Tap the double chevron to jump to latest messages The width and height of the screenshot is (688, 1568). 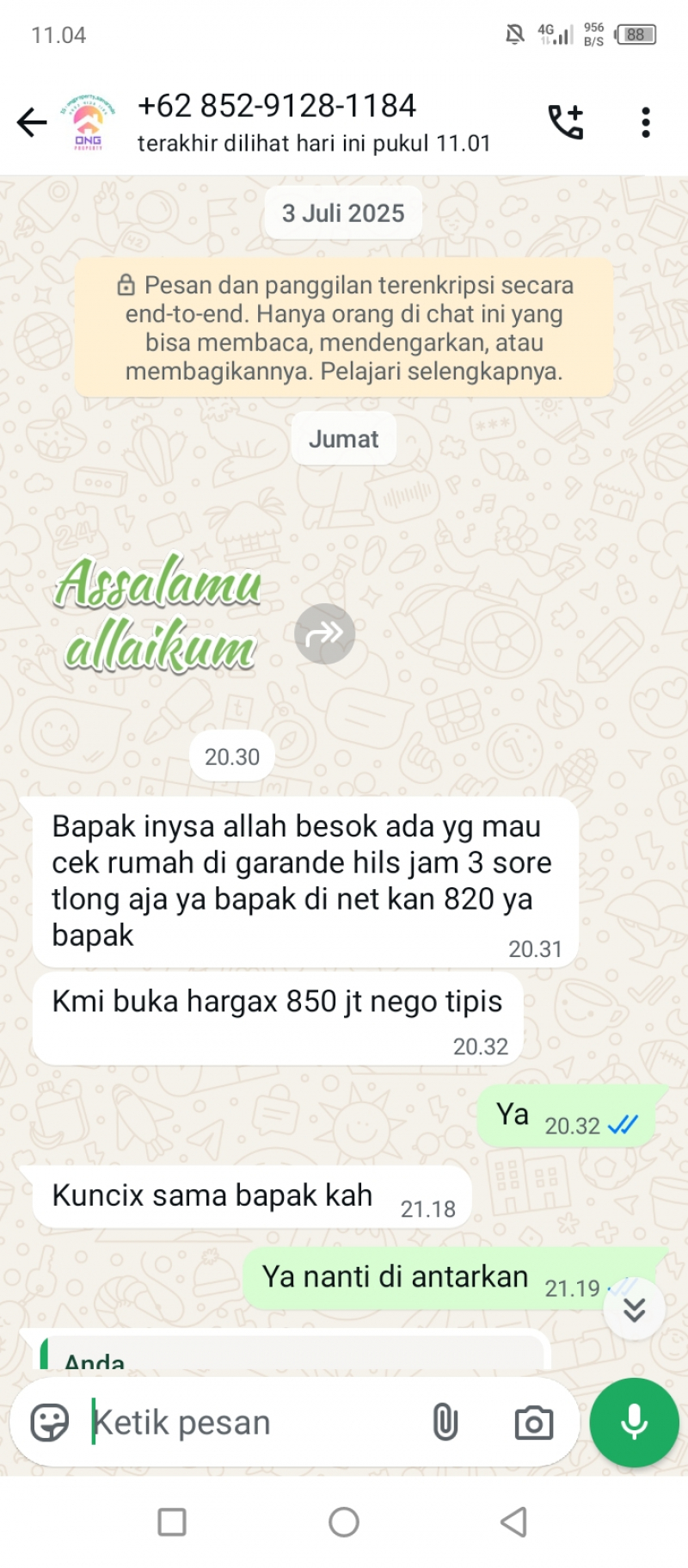pyautogui.click(x=634, y=1309)
